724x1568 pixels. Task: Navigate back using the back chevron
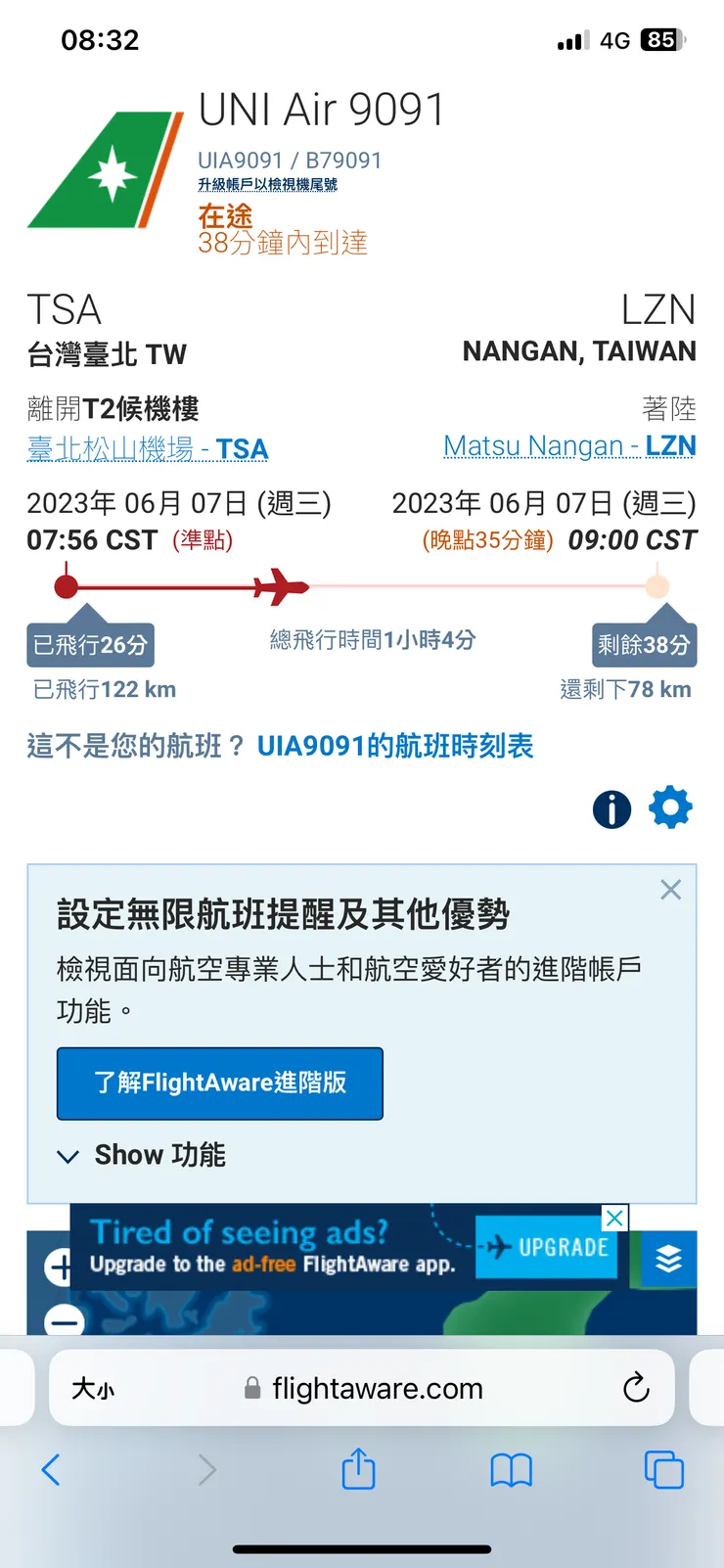pos(51,1469)
